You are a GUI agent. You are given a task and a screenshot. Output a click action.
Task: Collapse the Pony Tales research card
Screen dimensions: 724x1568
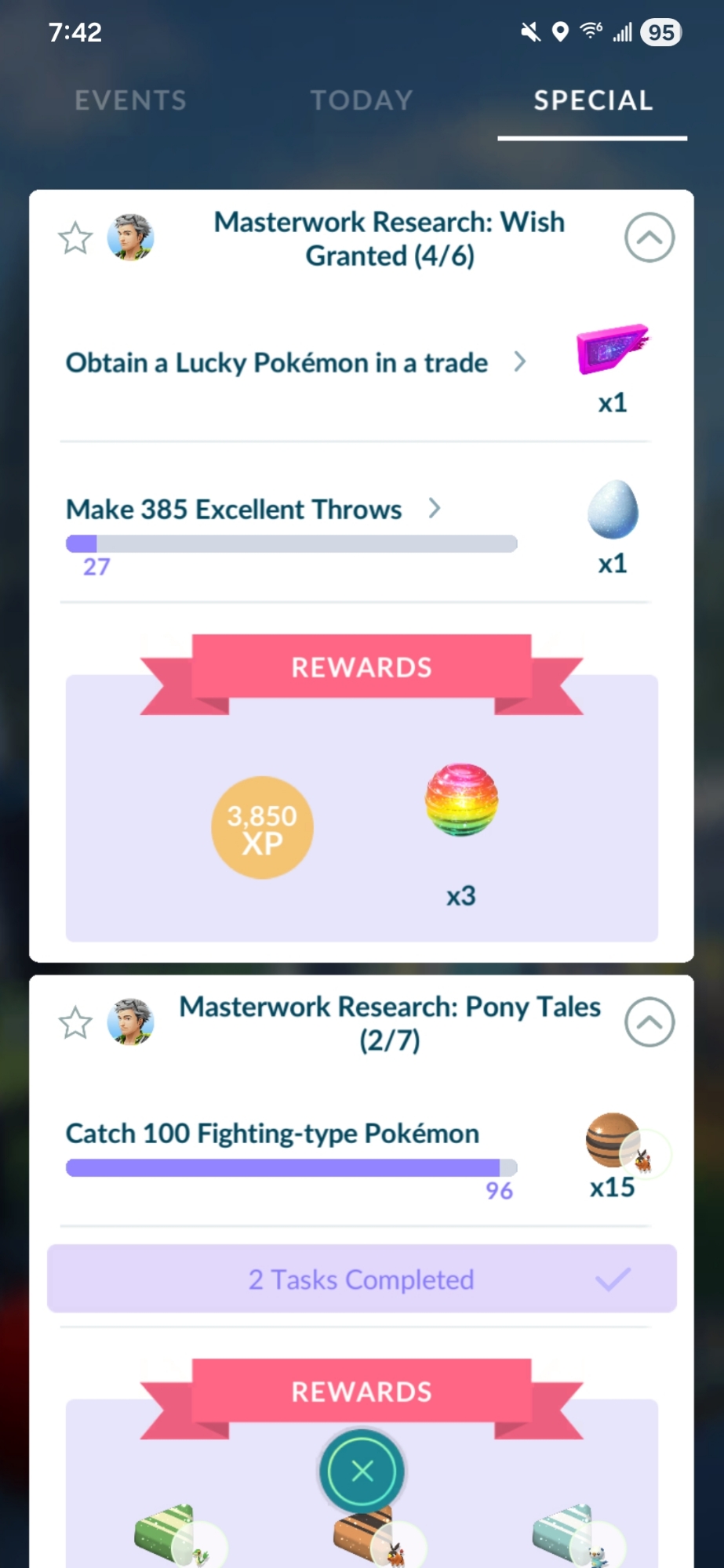coord(649,1022)
